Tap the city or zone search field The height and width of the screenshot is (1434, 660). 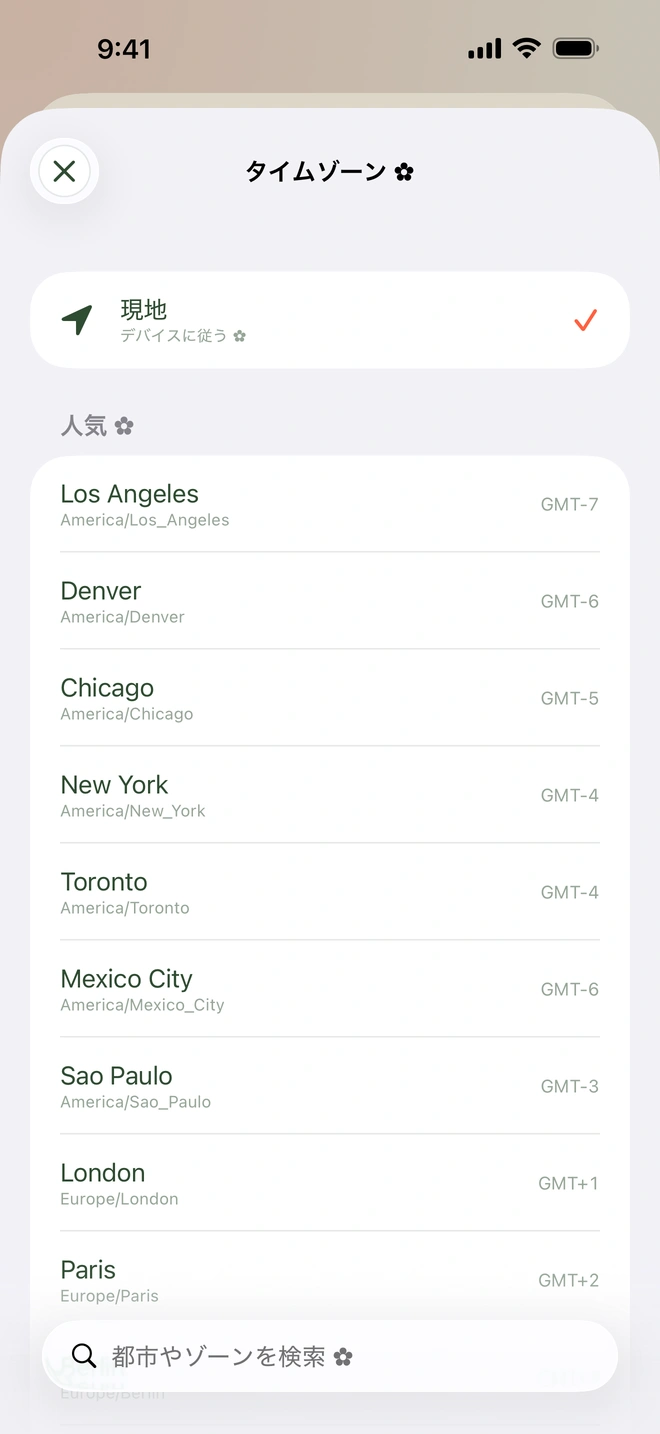[330, 1356]
